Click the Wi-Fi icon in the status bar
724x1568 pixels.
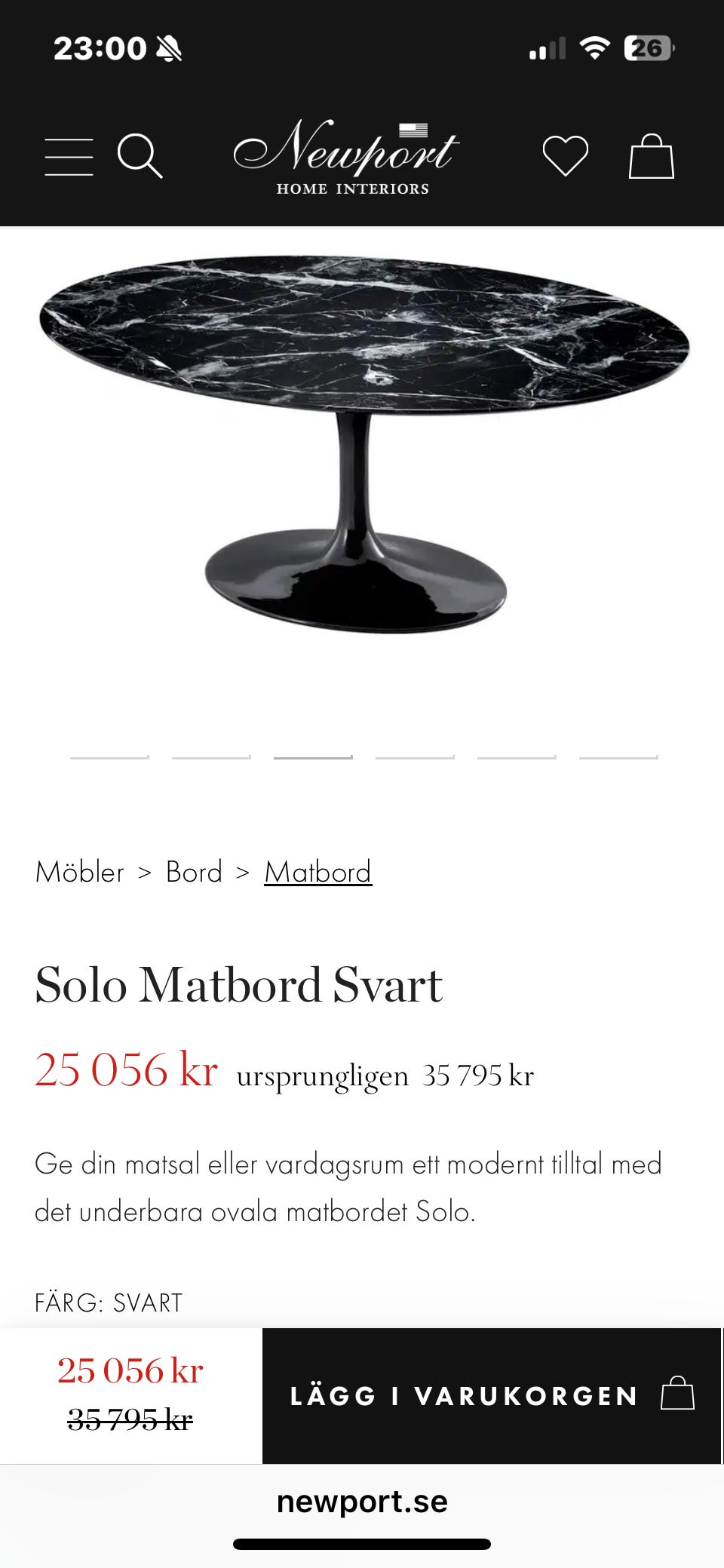coord(593,47)
